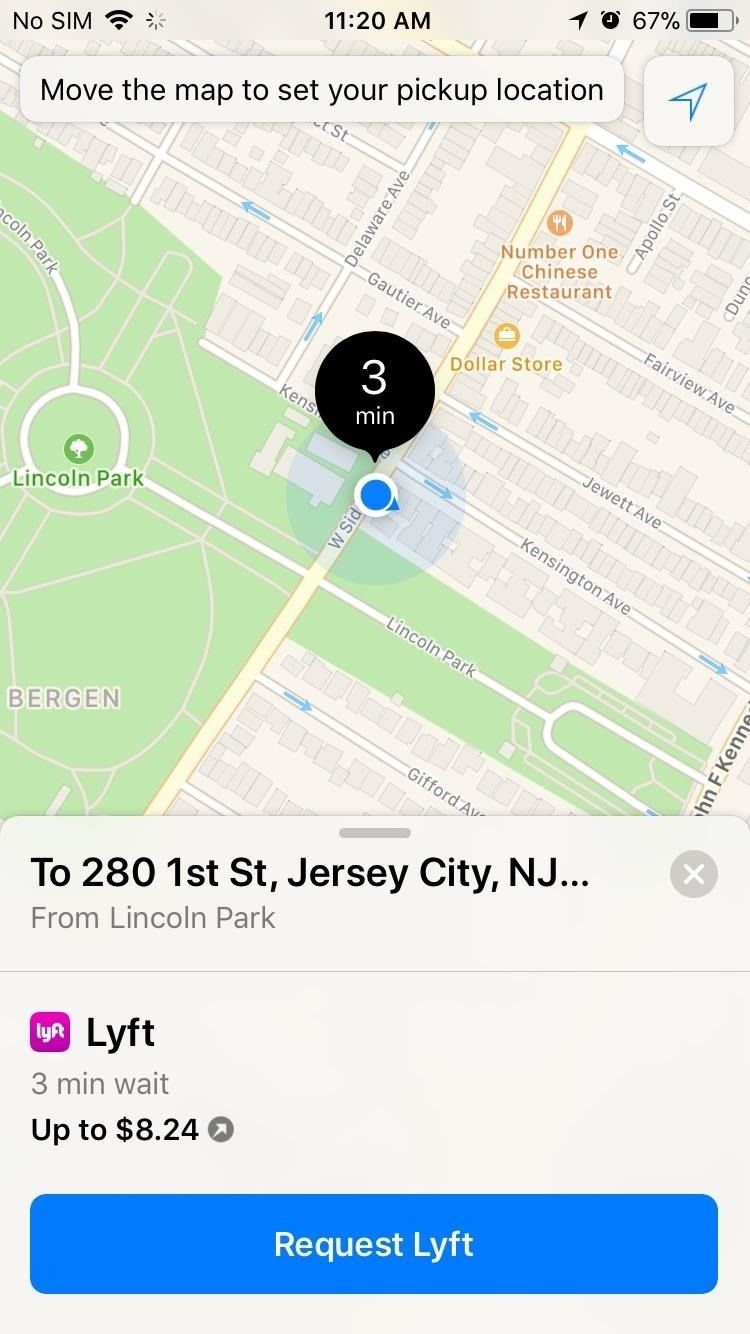Dismiss the route with the X button

693,873
